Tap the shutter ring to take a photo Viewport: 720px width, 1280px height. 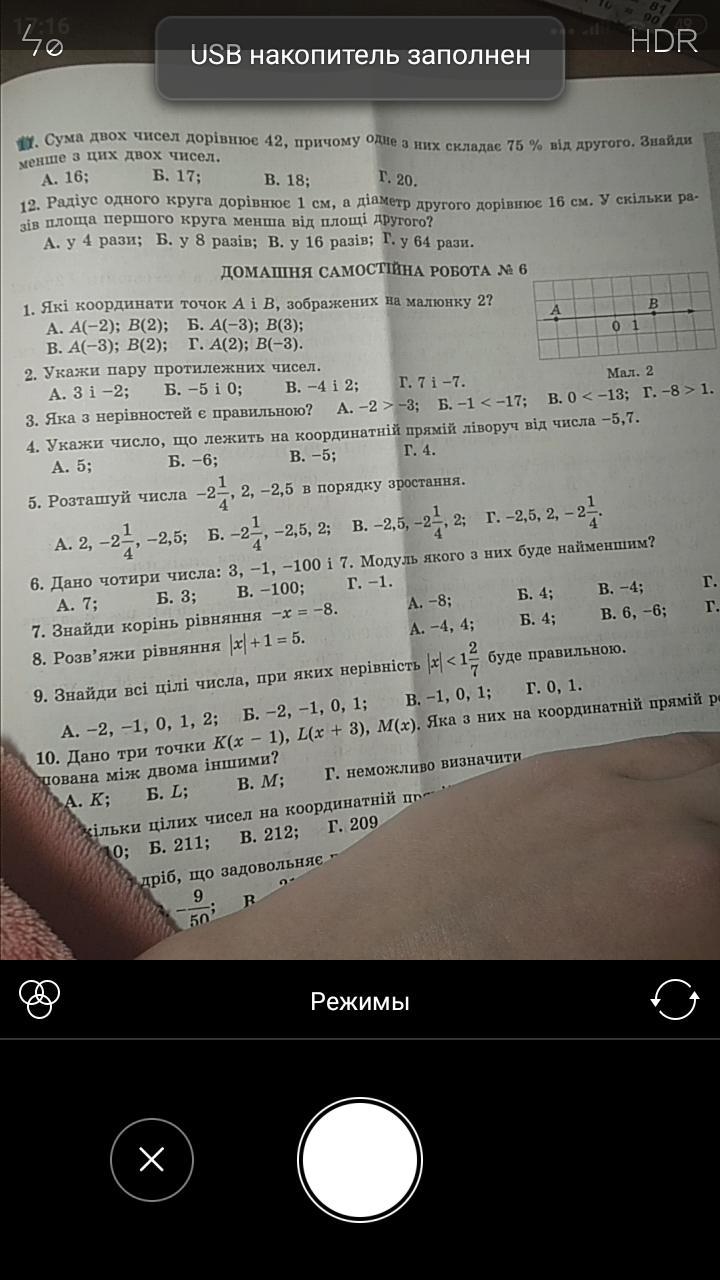[x=360, y=1160]
